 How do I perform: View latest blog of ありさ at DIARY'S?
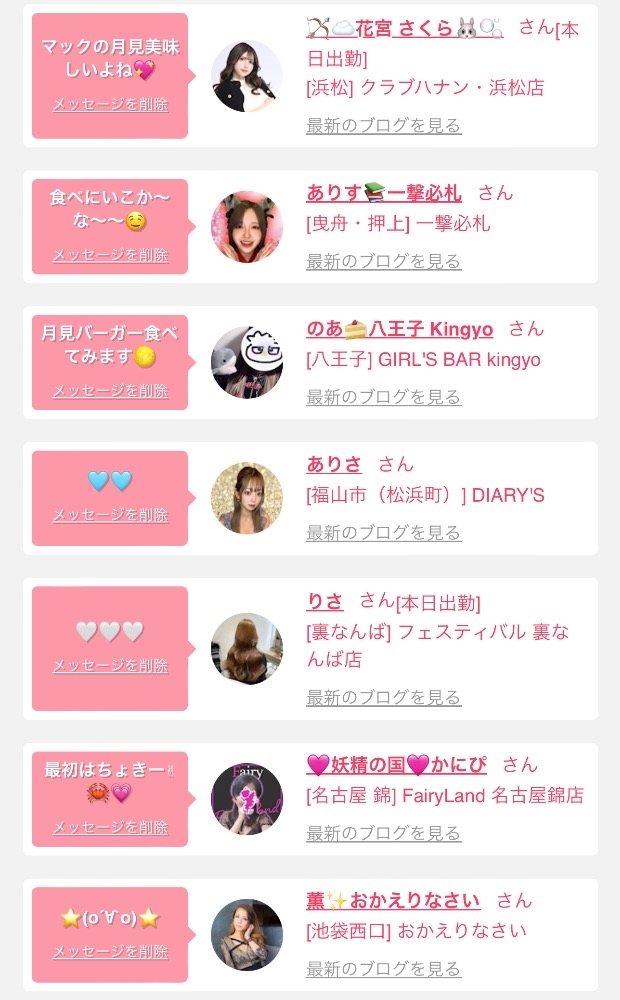tap(383, 532)
